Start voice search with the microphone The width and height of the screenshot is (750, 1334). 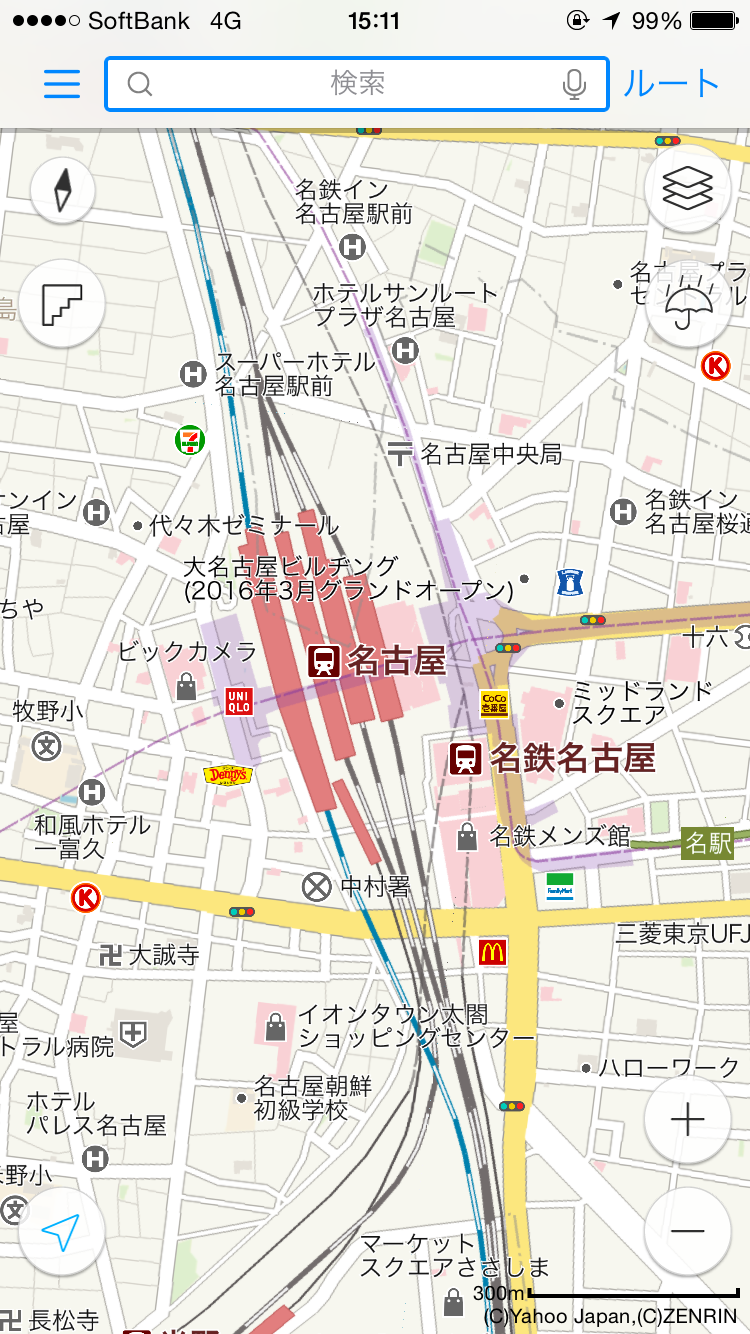click(x=574, y=85)
